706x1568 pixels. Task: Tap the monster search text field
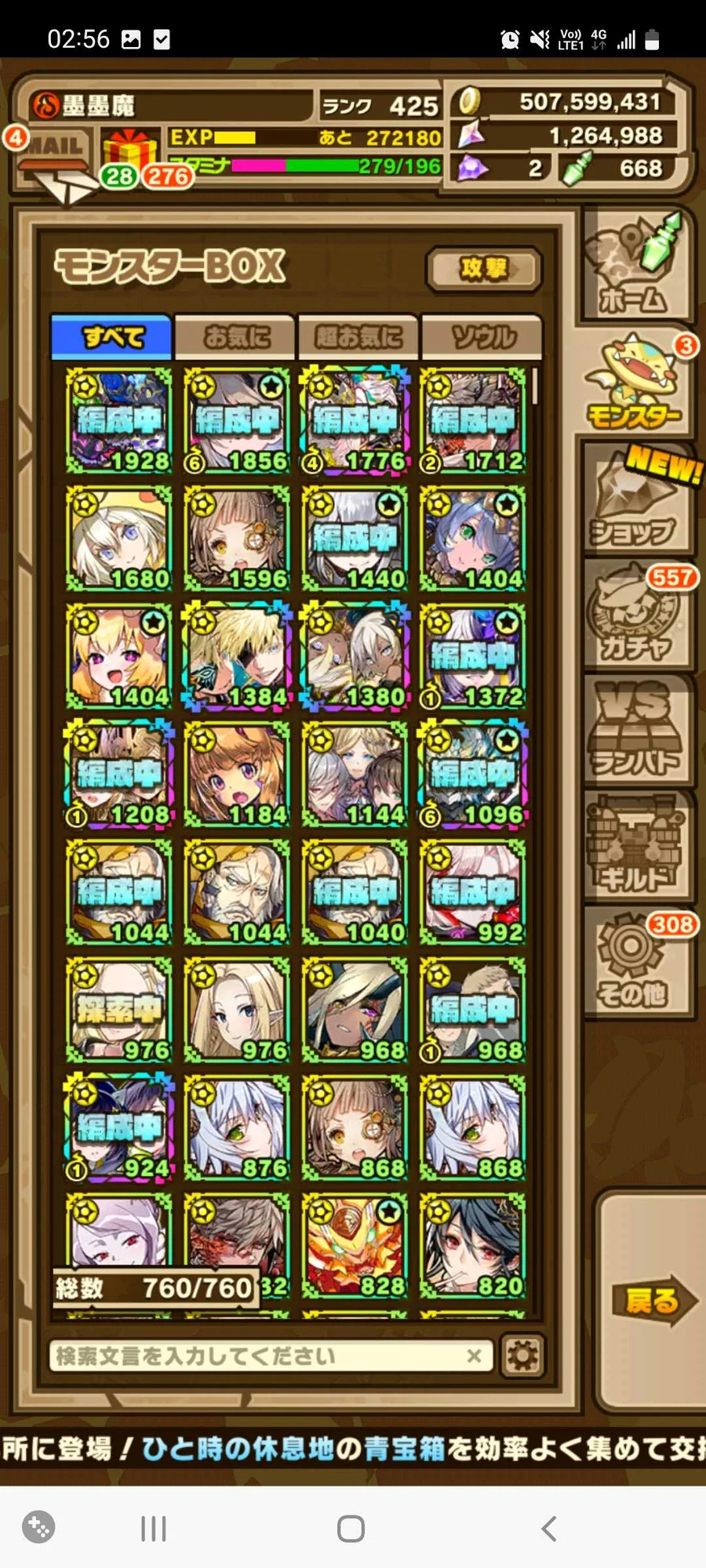click(259, 1356)
